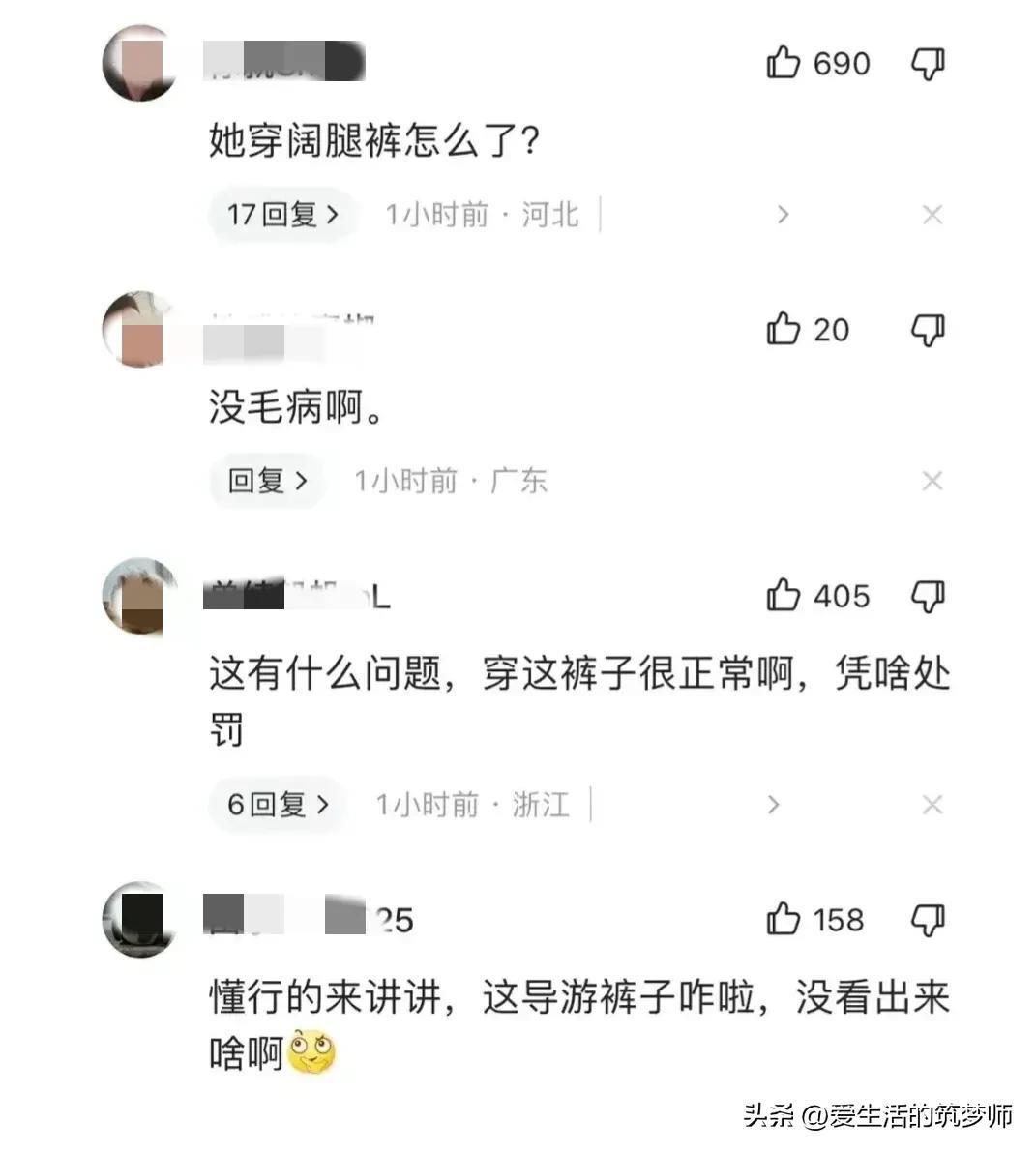This screenshot has height=1152, width=1036.
Task: Like the comment with 158 likes
Action: pyautogui.click(x=784, y=919)
